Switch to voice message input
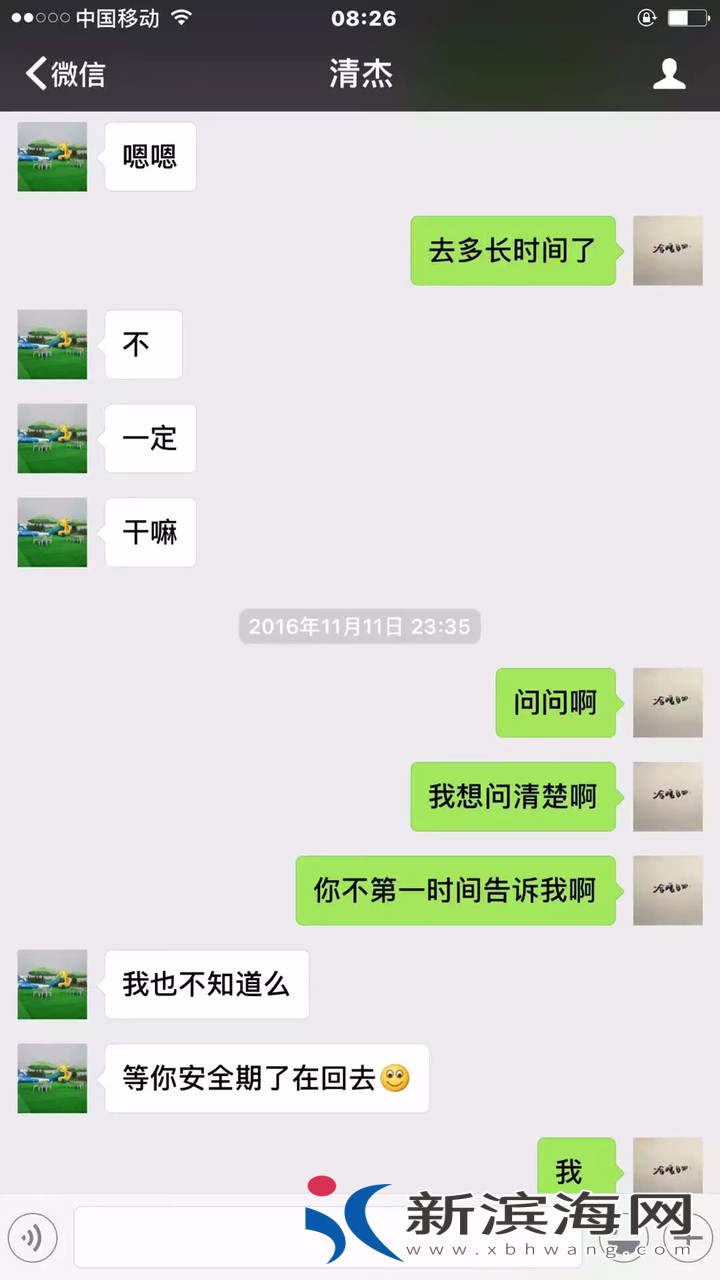720x1280 pixels. (x=33, y=1239)
